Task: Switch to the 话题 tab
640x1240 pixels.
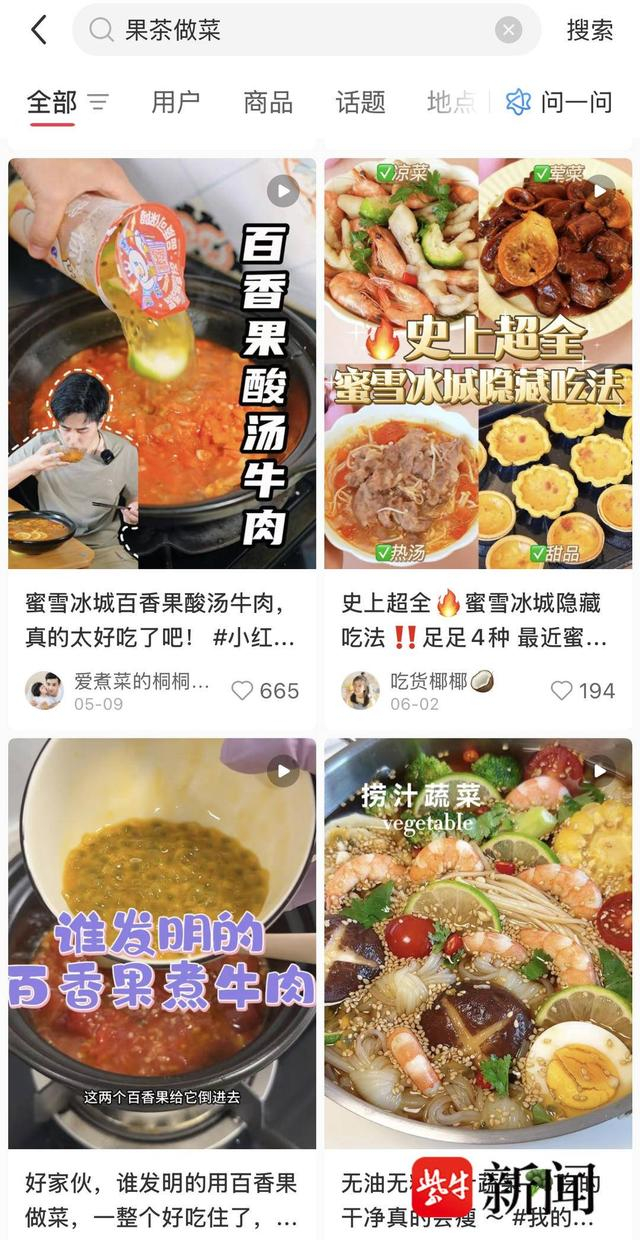Action: coord(360,102)
